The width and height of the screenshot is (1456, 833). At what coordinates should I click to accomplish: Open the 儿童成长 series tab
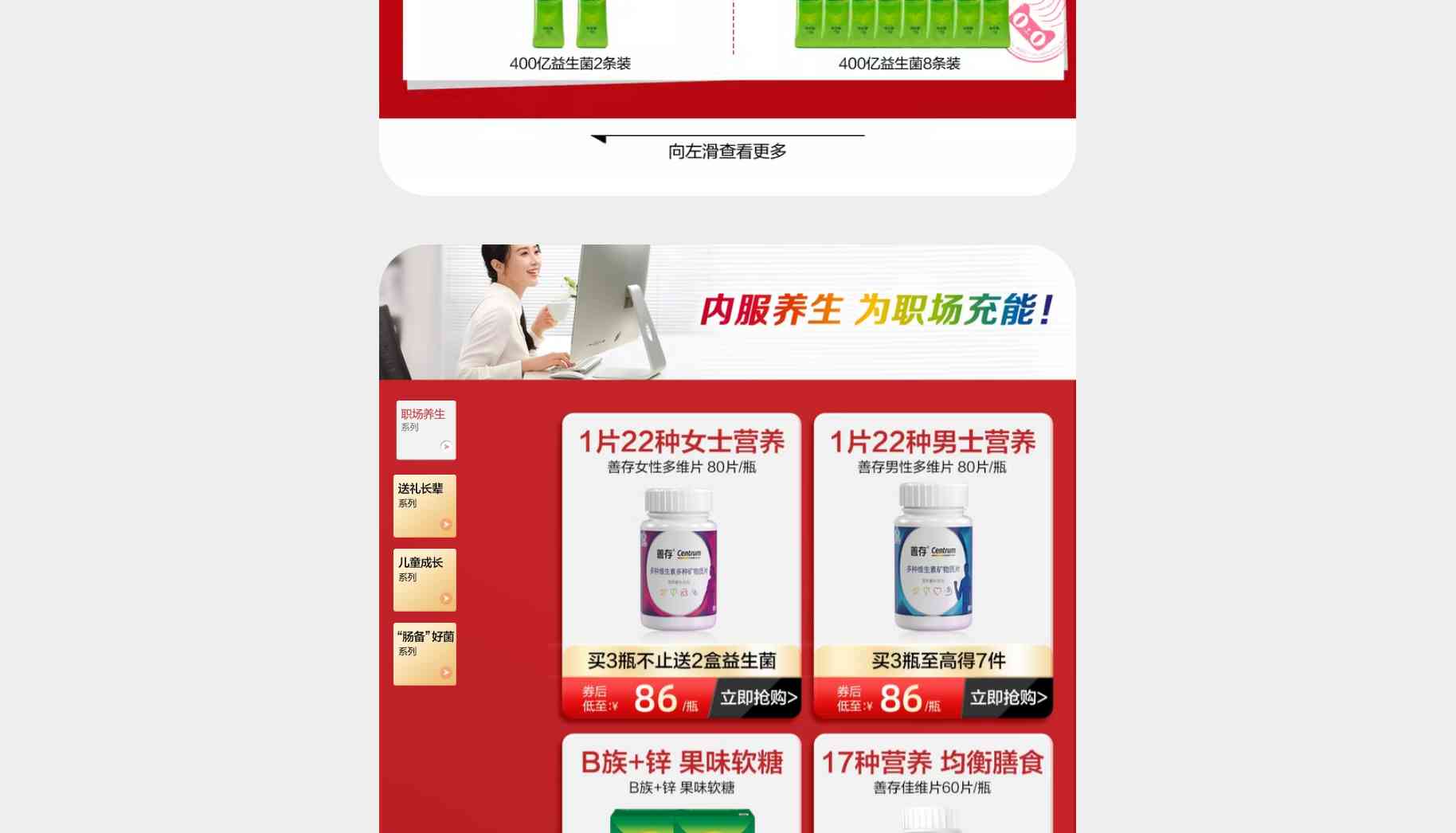click(x=425, y=580)
